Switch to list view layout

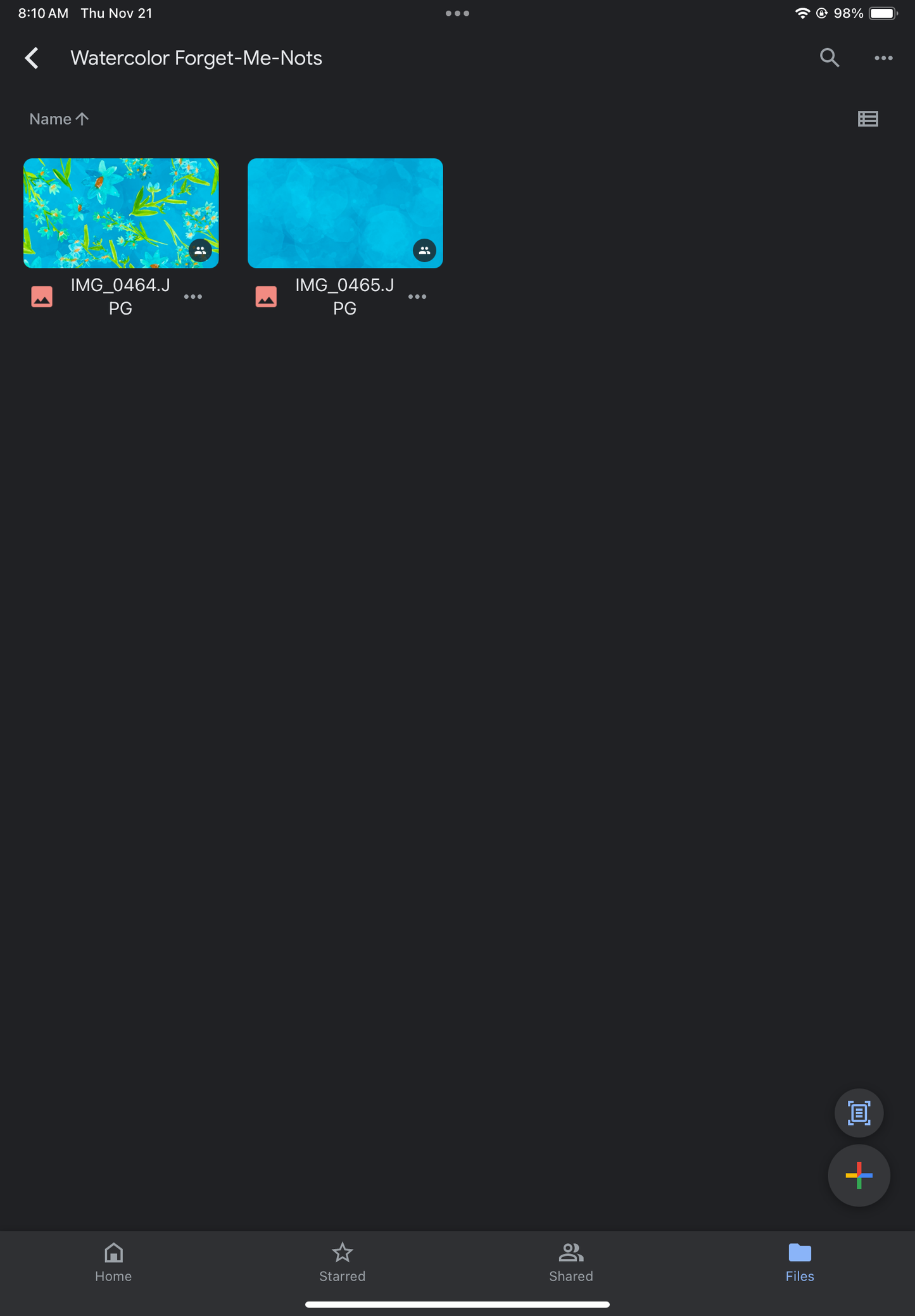pyautogui.click(x=868, y=119)
